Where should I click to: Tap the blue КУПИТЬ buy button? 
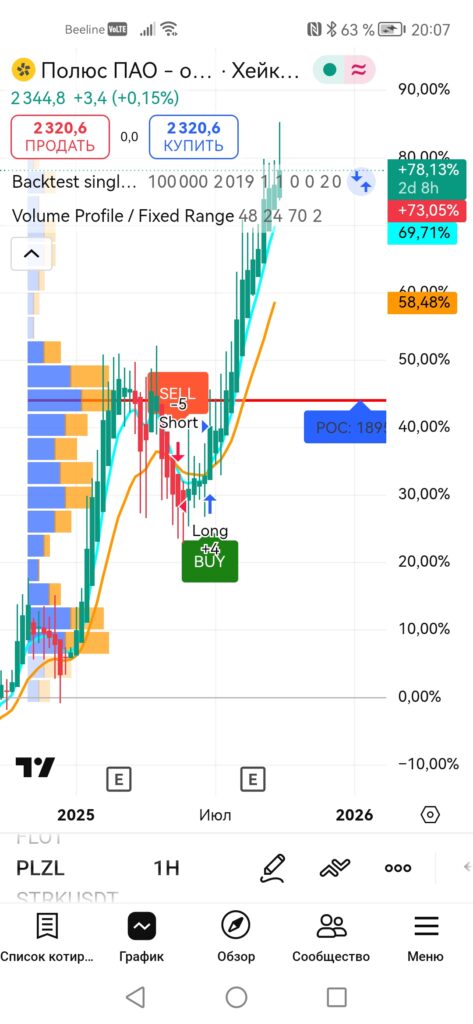(193, 136)
